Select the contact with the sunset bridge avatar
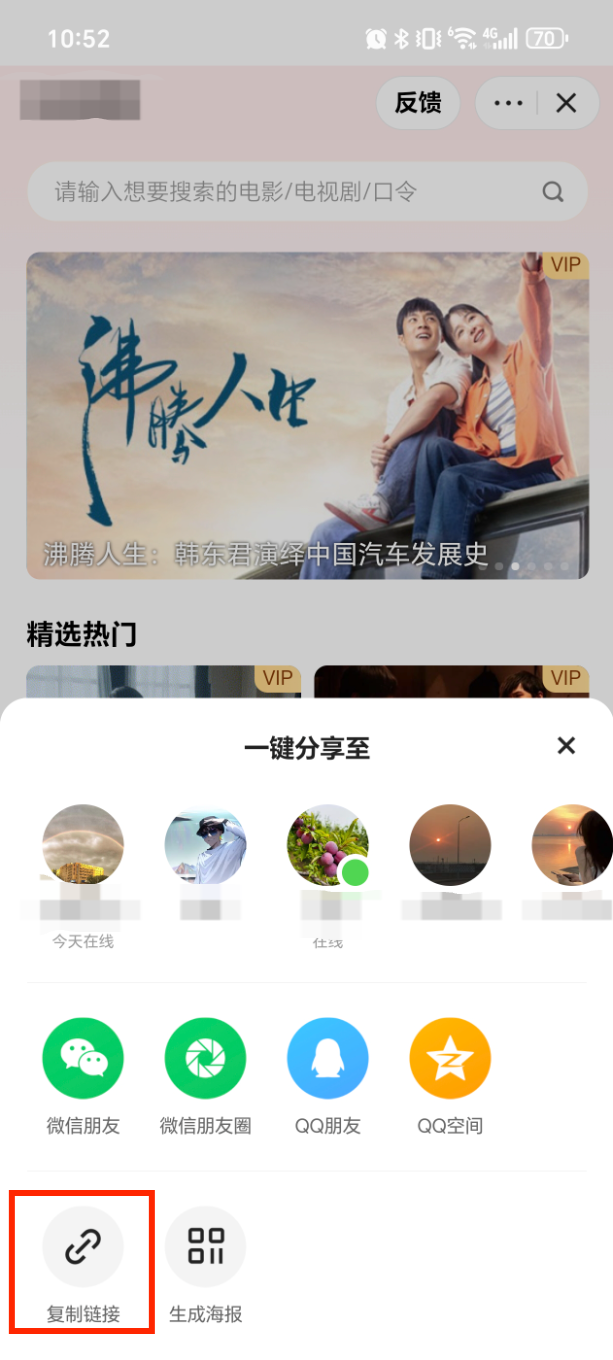613x1360 pixels. pyautogui.click(x=449, y=845)
